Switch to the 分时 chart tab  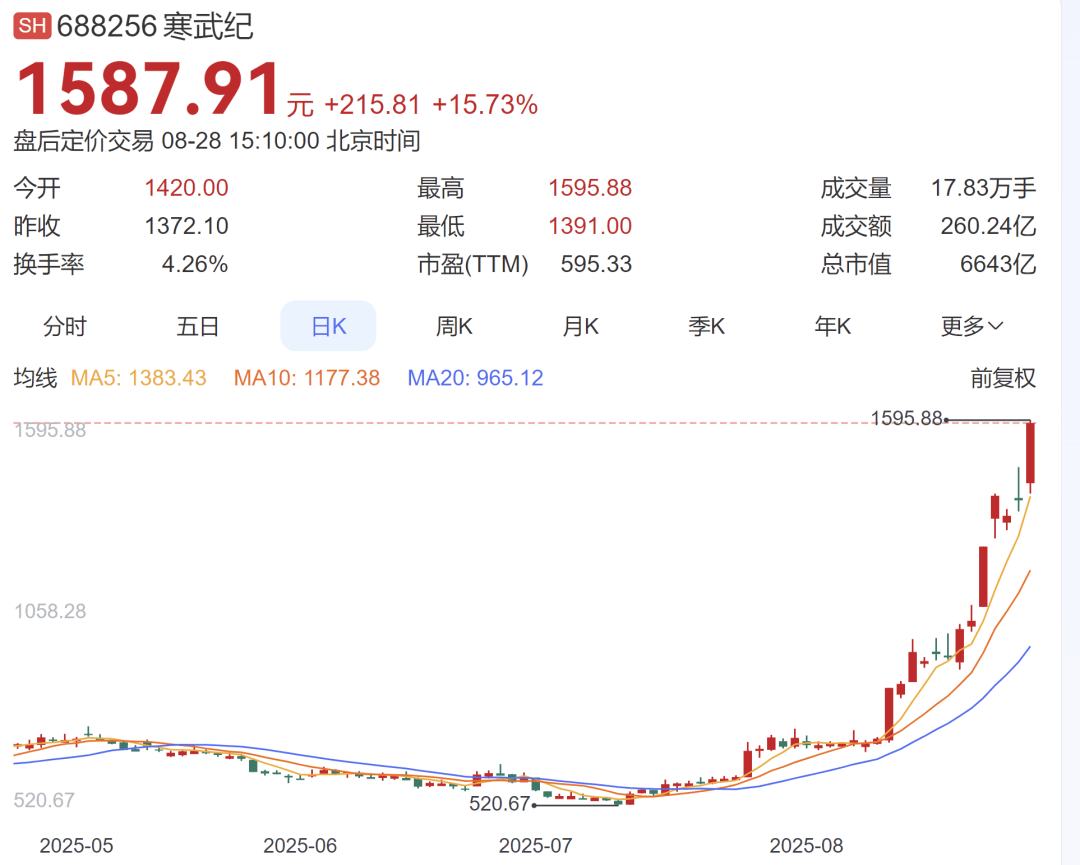click(64, 326)
